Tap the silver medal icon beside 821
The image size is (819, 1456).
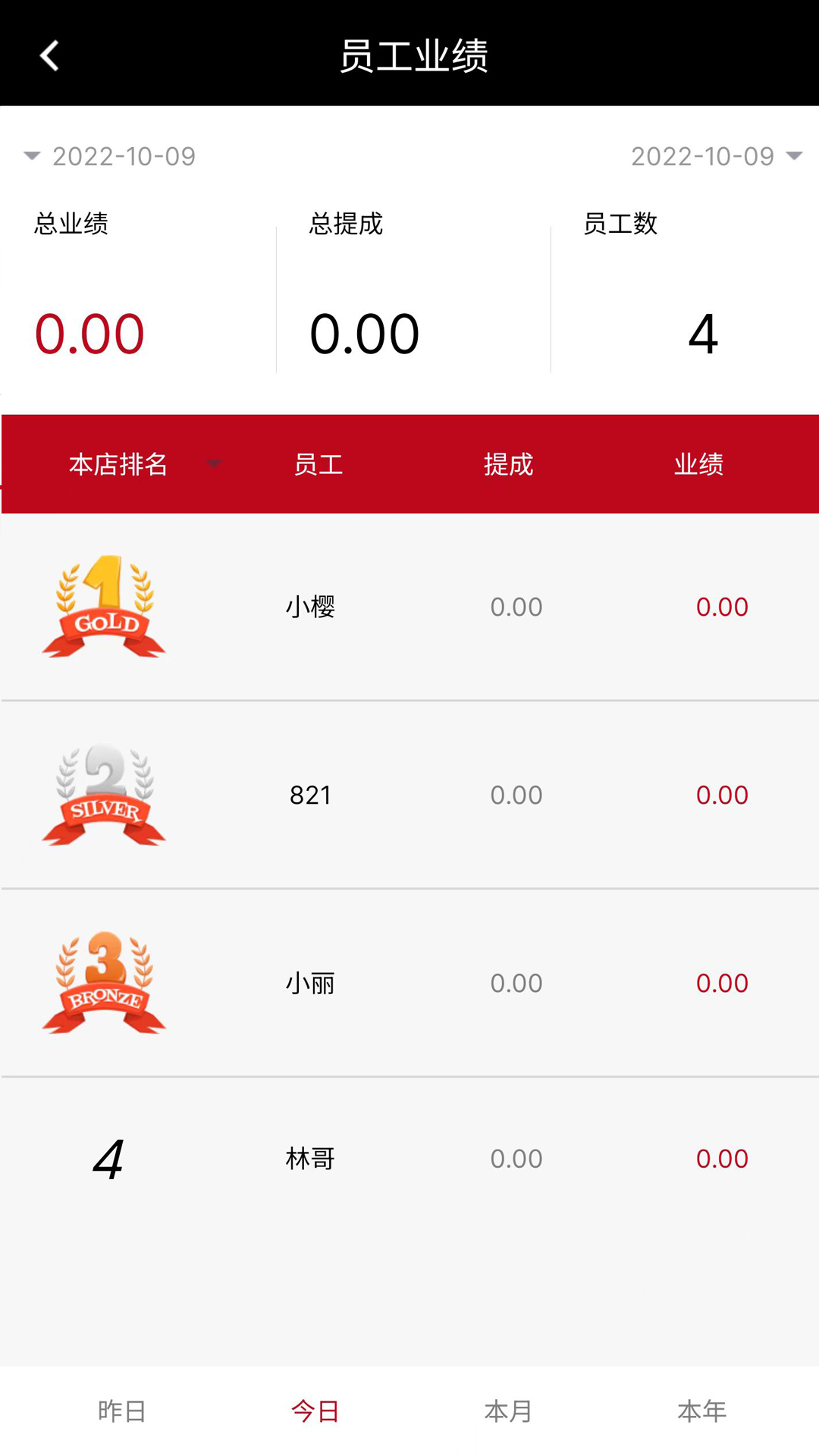coord(104,795)
